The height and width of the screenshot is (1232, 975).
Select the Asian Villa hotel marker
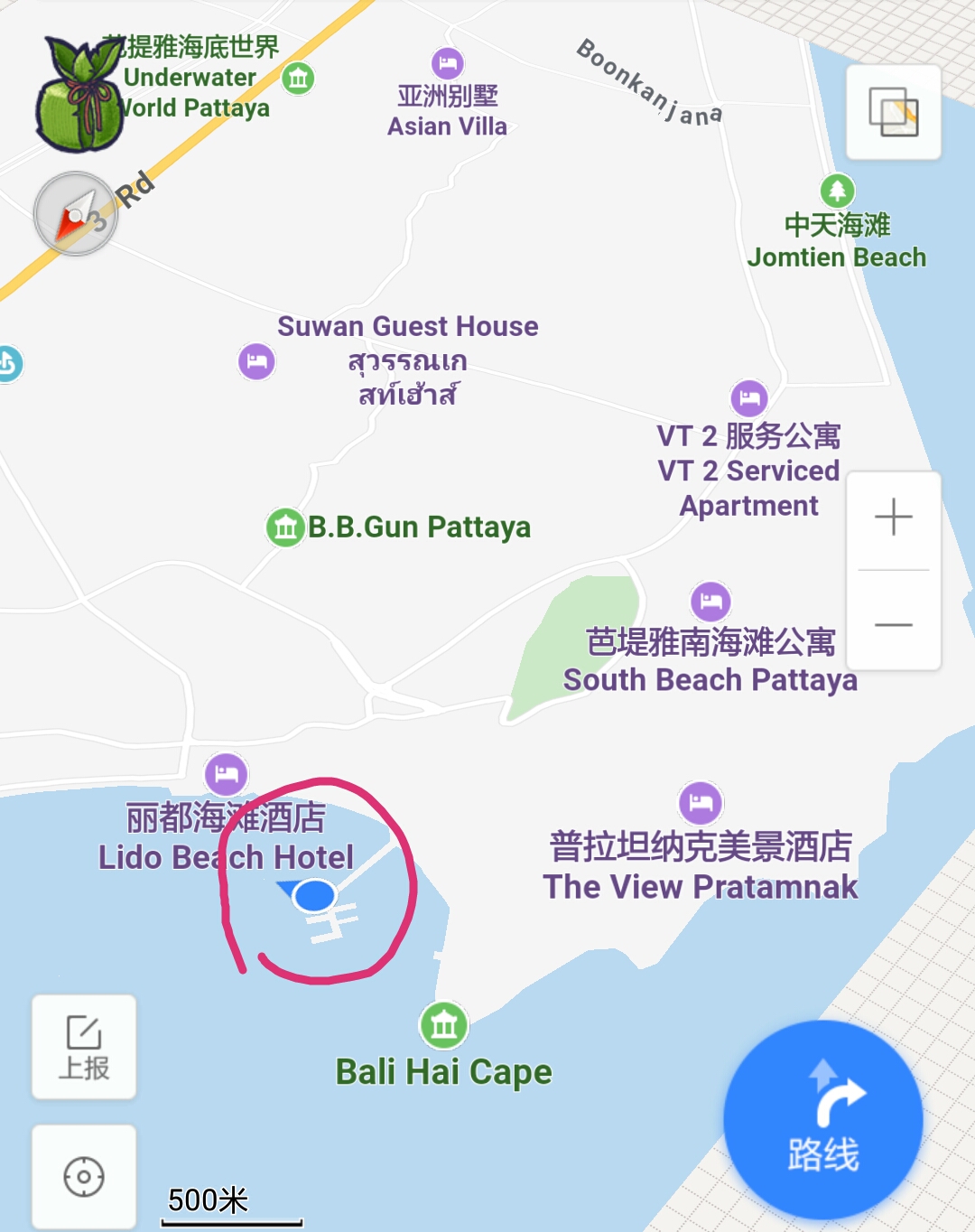[x=447, y=63]
